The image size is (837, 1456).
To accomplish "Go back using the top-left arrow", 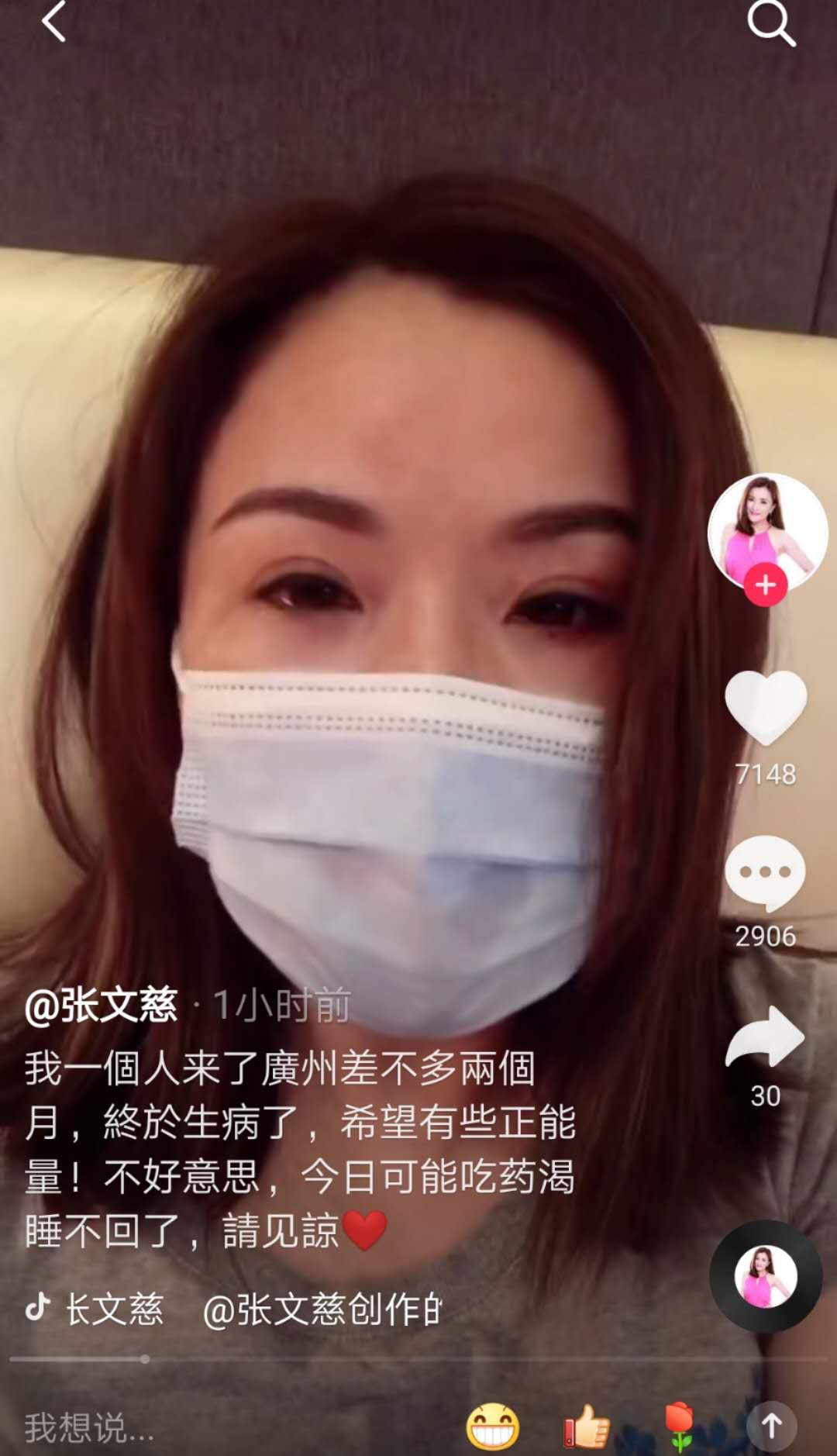I will coord(53,22).
